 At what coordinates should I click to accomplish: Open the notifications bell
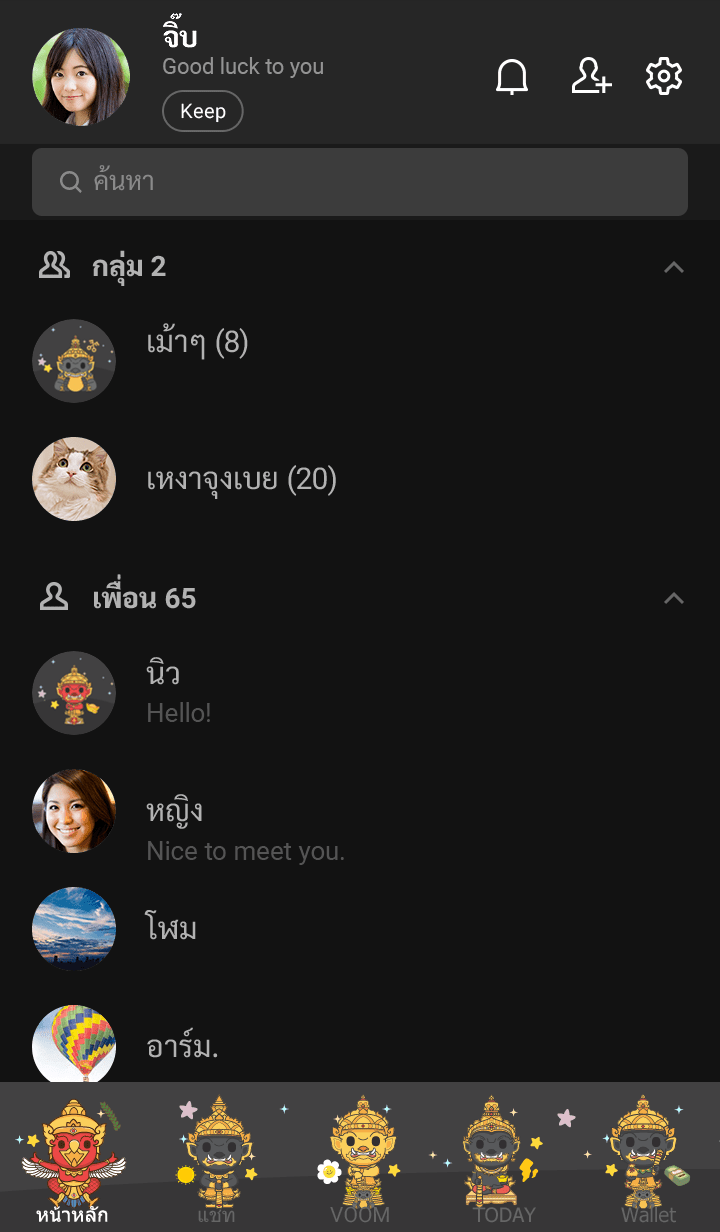click(512, 77)
